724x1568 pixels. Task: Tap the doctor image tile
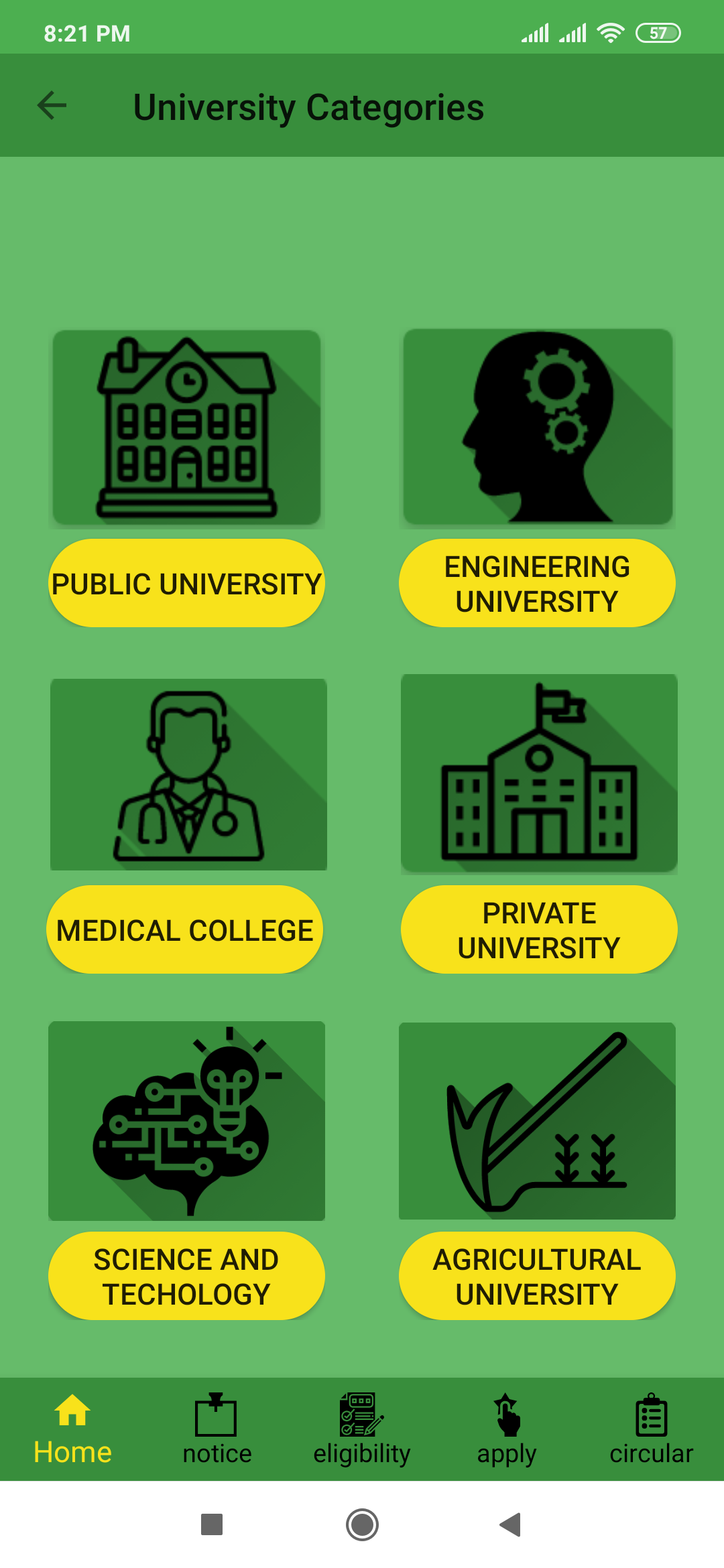coord(188,775)
